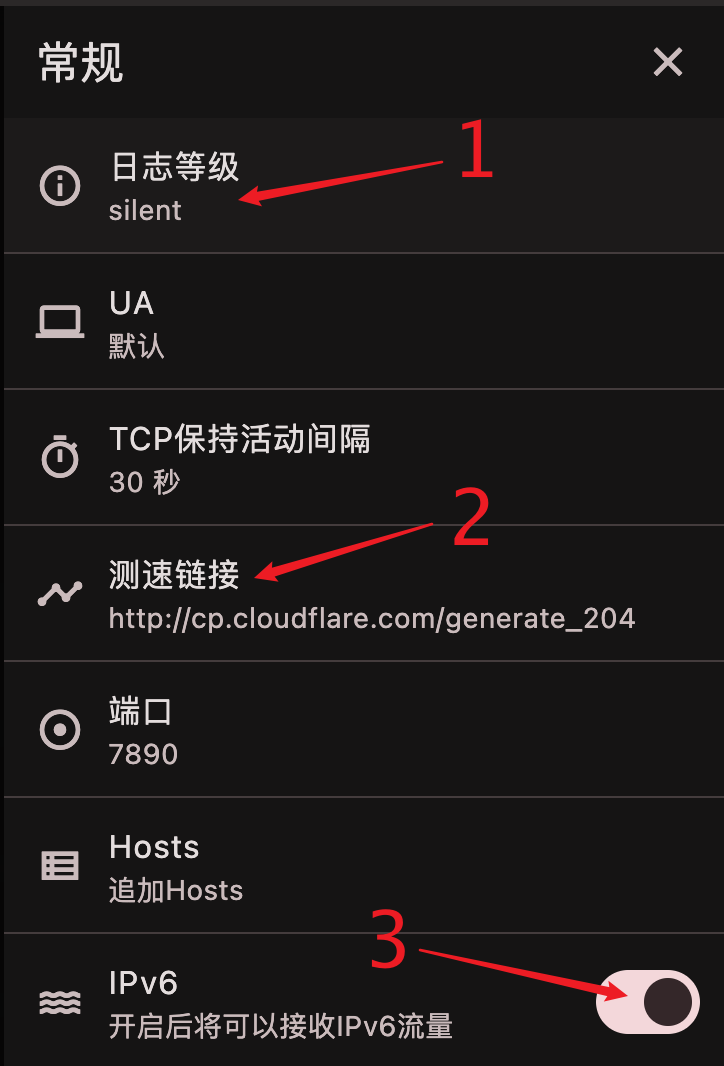Toggle the IPv6 switch
Image resolution: width=724 pixels, height=1066 pixels.
pyautogui.click(x=647, y=1001)
